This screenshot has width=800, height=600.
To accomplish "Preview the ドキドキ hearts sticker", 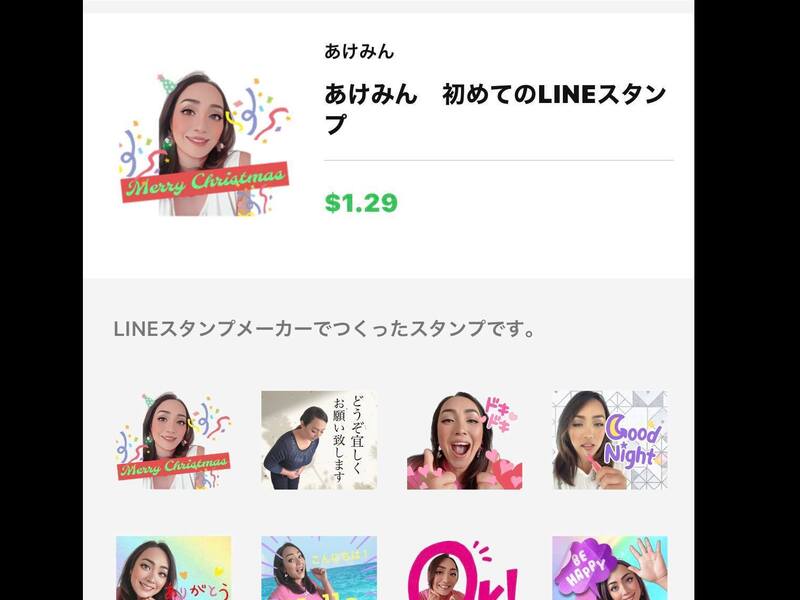I will (x=464, y=439).
